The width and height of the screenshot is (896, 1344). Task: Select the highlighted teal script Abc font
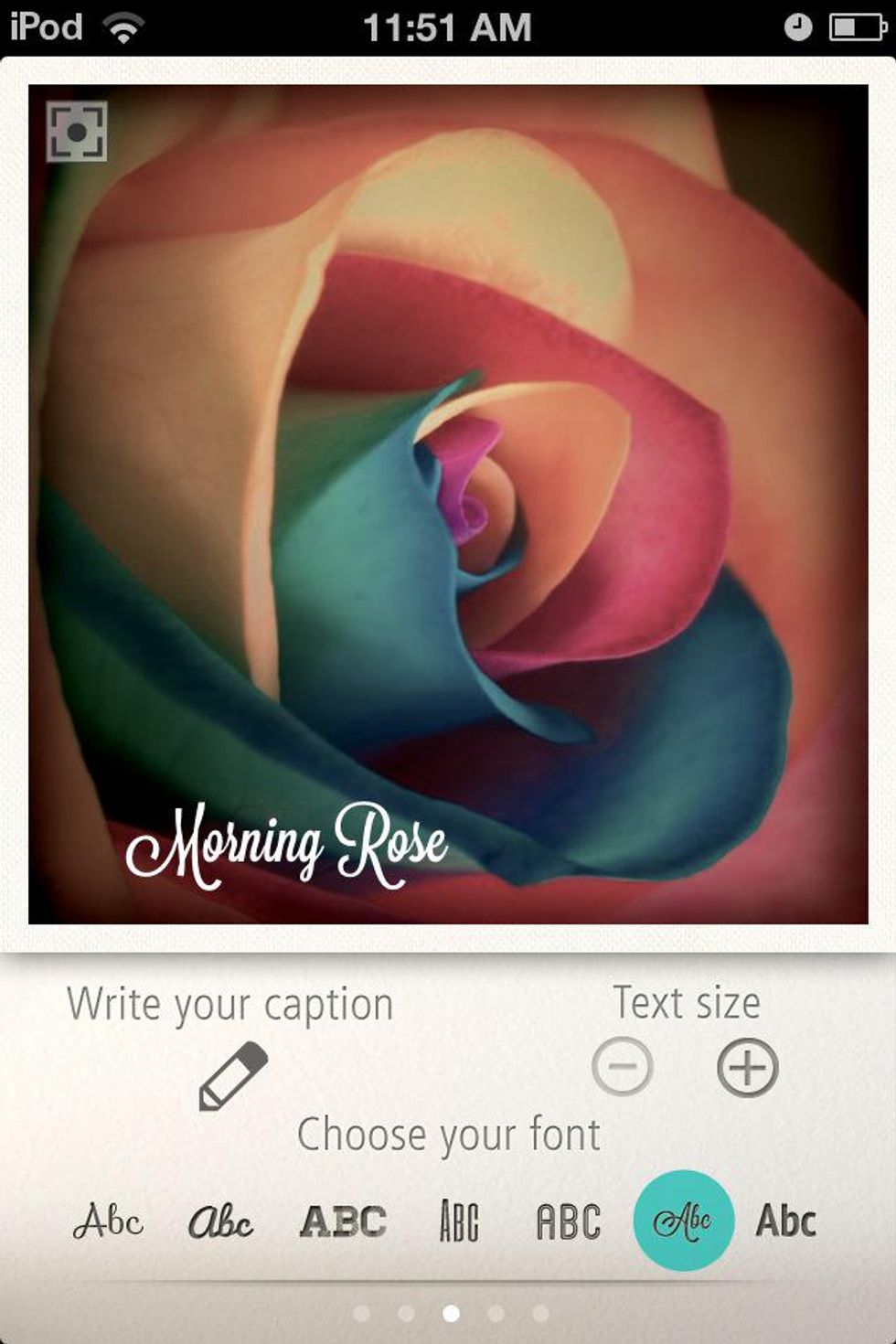click(683, 1221)
